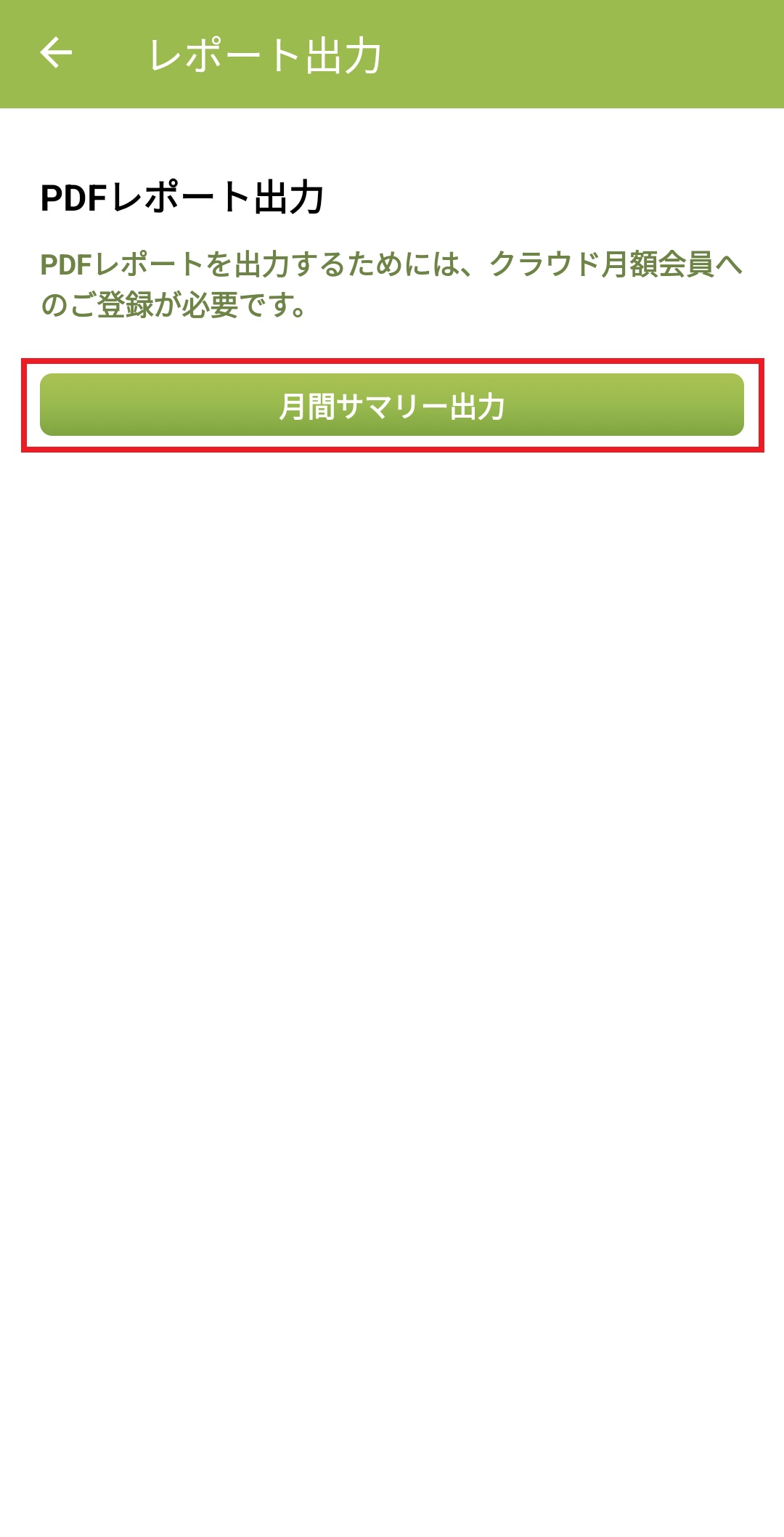
Task: Tap the 月間サマリー出力 button
Action: point(392,405)
